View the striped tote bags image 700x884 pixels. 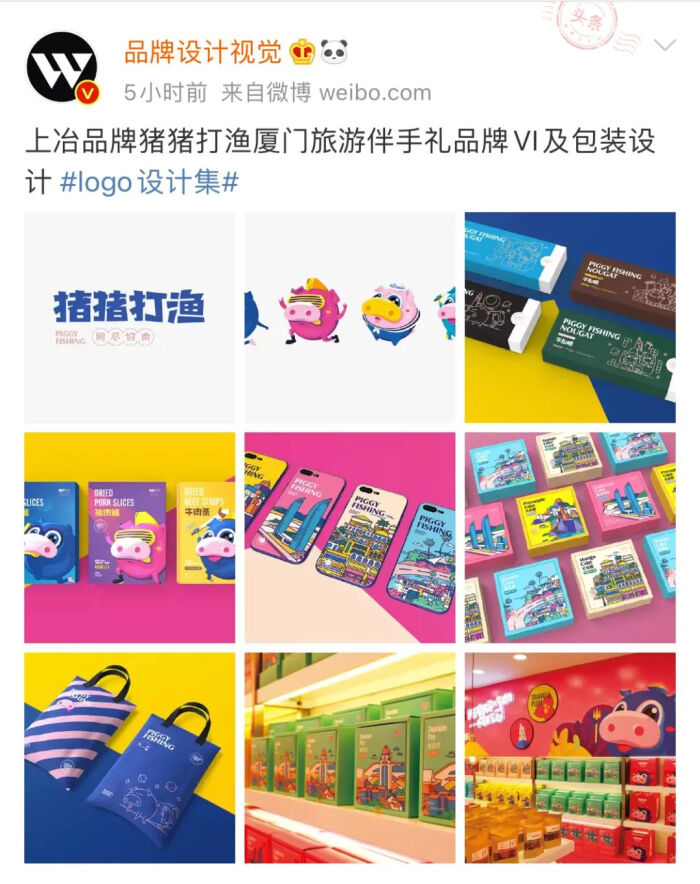130,757
